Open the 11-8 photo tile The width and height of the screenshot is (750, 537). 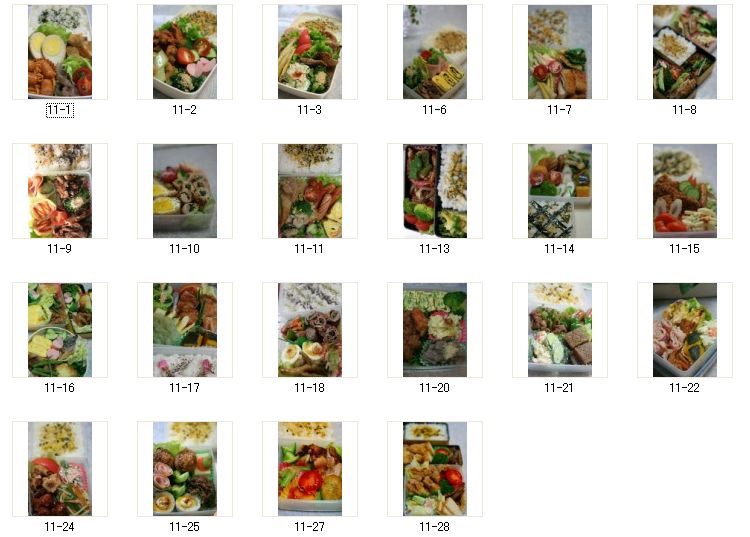[684, 52]
